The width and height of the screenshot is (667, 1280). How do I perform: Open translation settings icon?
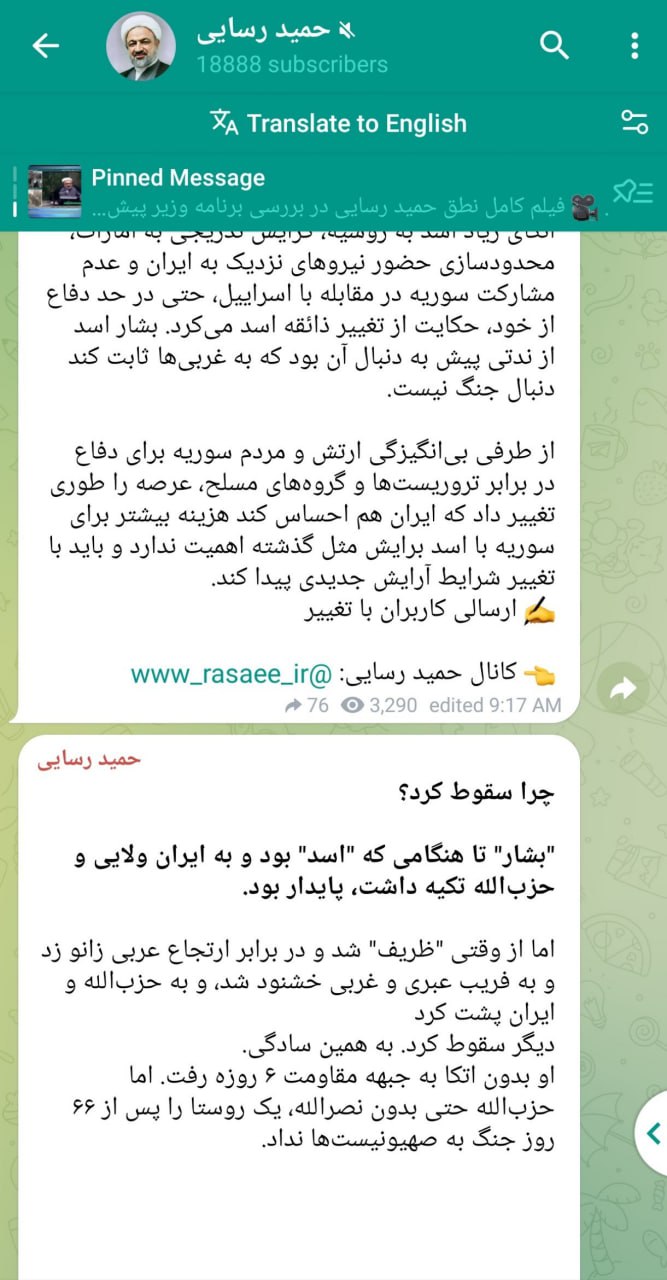click(x=634, y=123)
